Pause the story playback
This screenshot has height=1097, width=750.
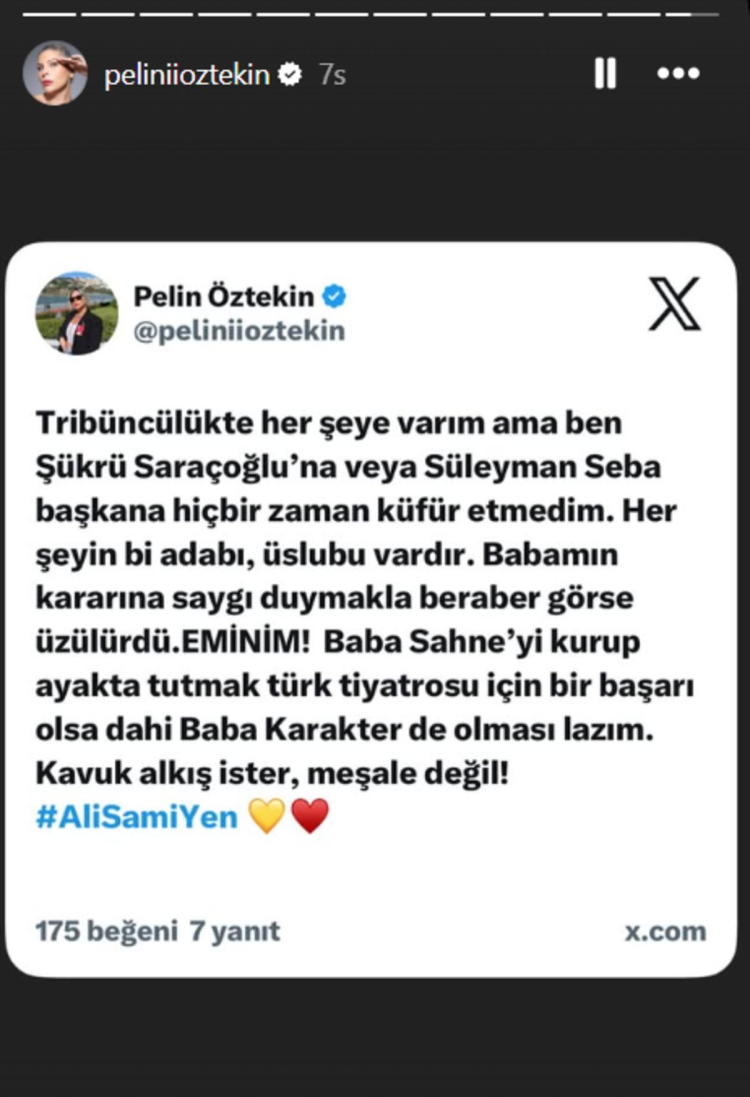coord(605,74)
